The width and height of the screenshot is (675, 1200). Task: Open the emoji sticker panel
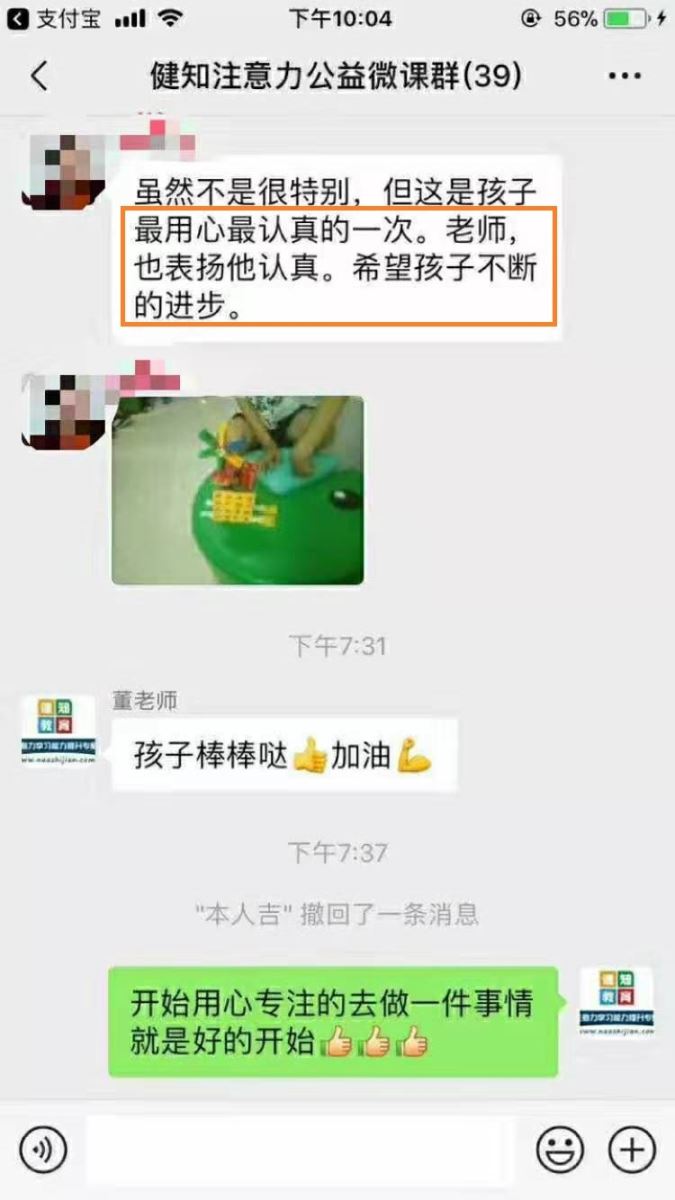pyautogui.click(x=560, y=1149)
